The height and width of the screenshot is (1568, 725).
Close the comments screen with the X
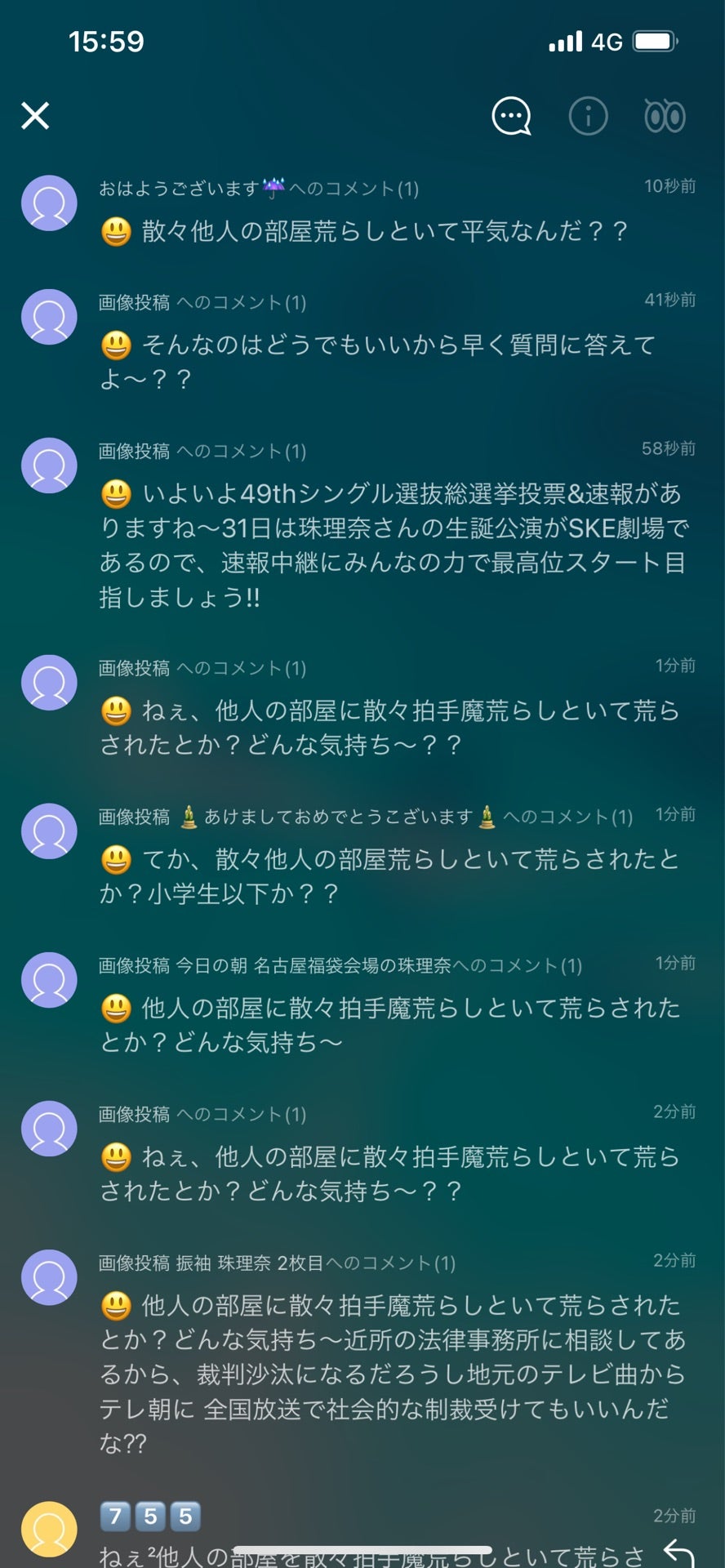point(37,116)
